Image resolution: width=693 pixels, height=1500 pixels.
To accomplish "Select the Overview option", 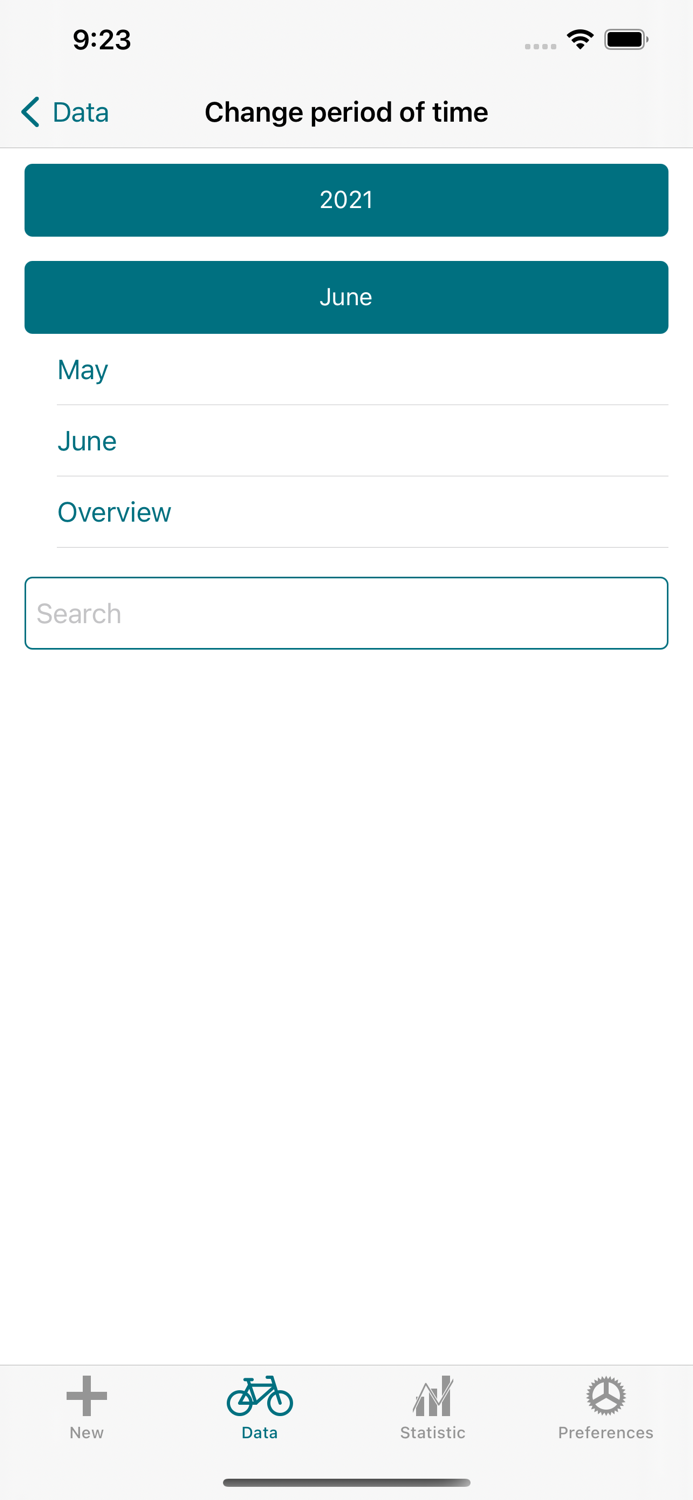I will click(x=362, y=512).
